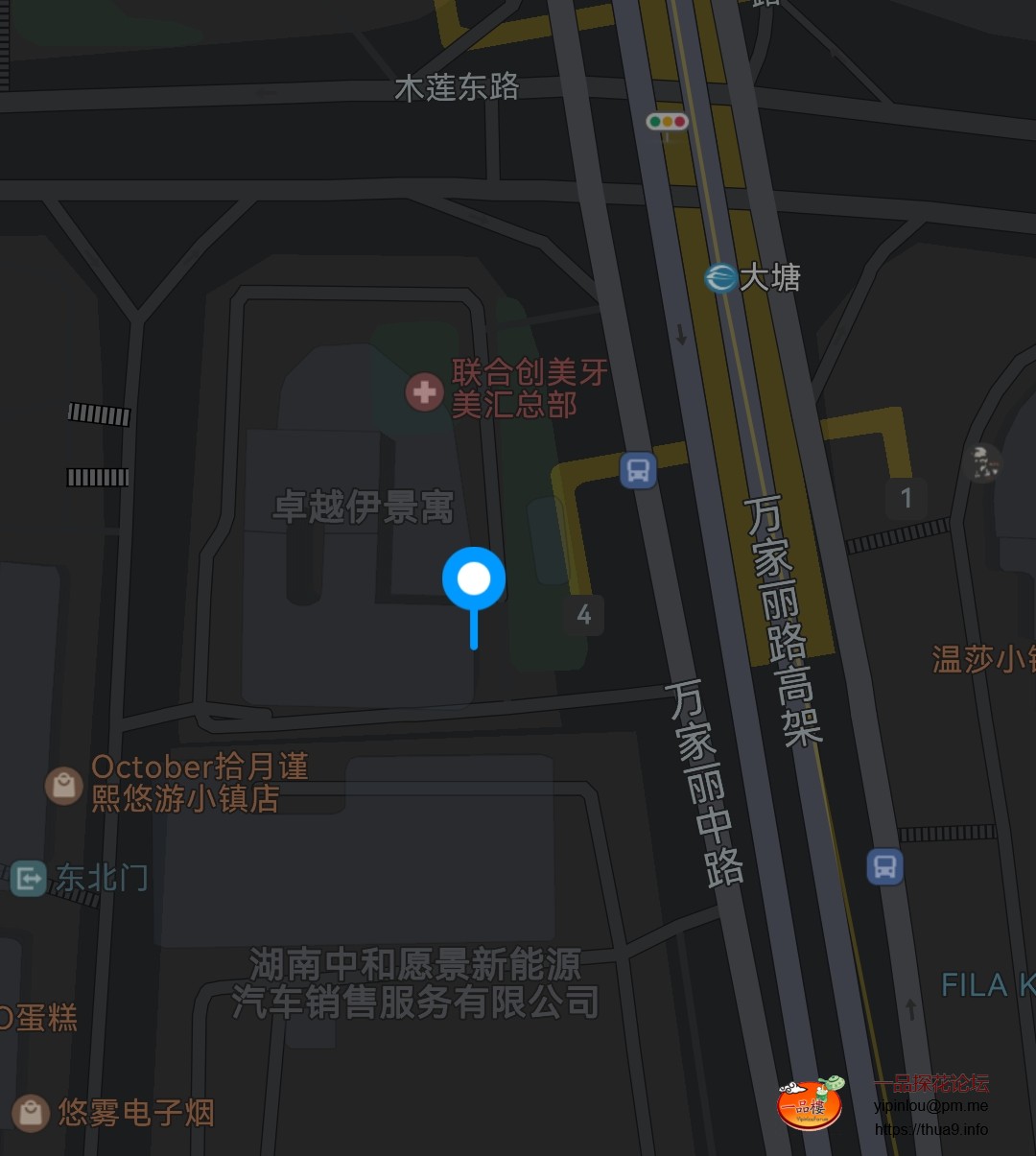The width and height of the screenshot is (1036, 1156).
Task: Click the hospital icon for 联合创美牙美汇总部
Action: [423, 392]
